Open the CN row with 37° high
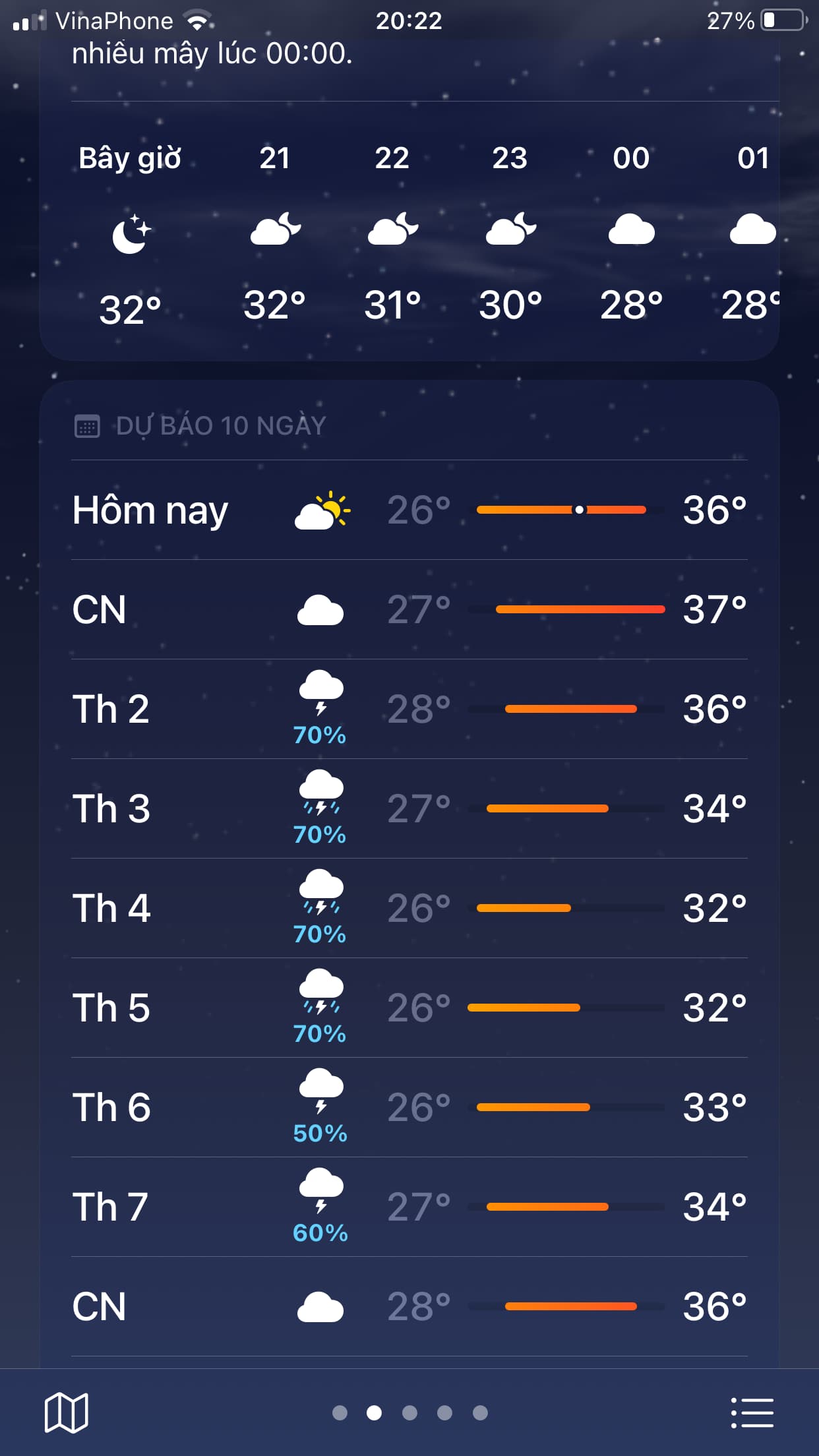Image resolution: width=819 pixels, height=1456 pixels. (409, 609)
